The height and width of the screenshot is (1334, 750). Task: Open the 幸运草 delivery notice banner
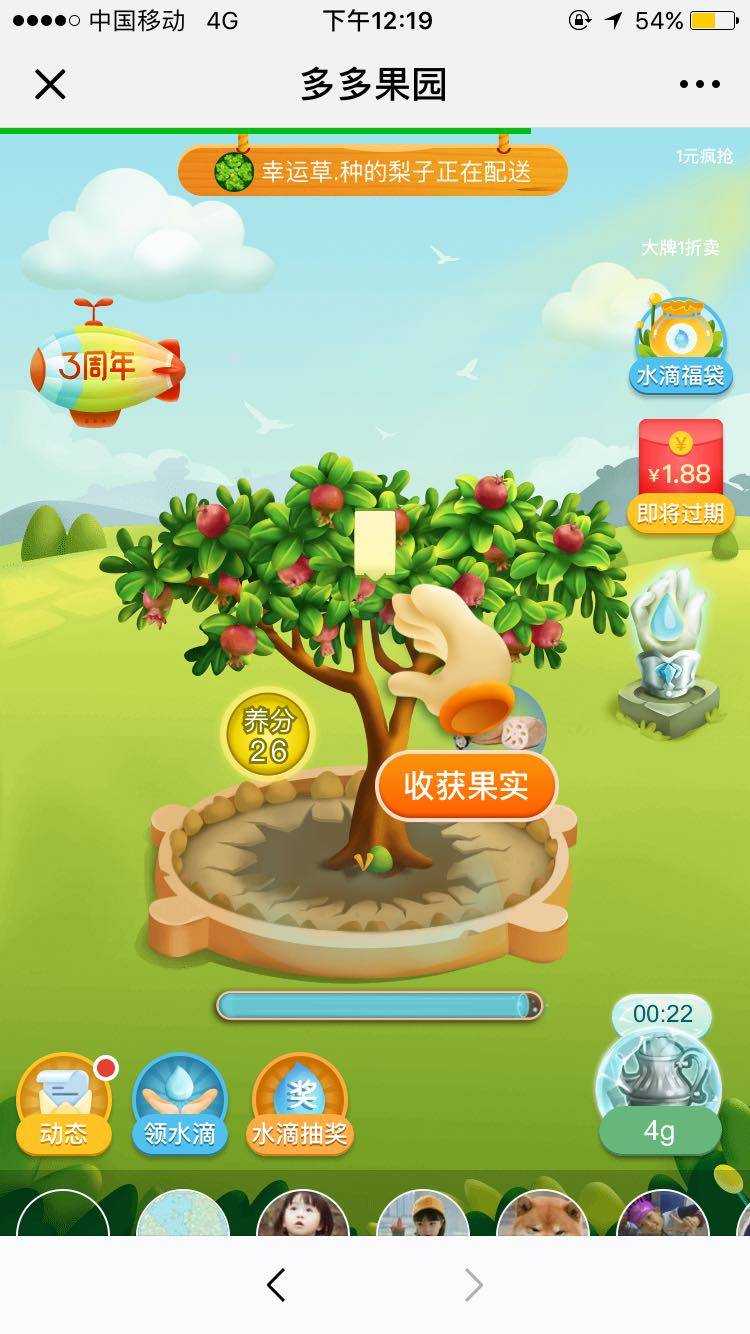click(x=373, y=171)
